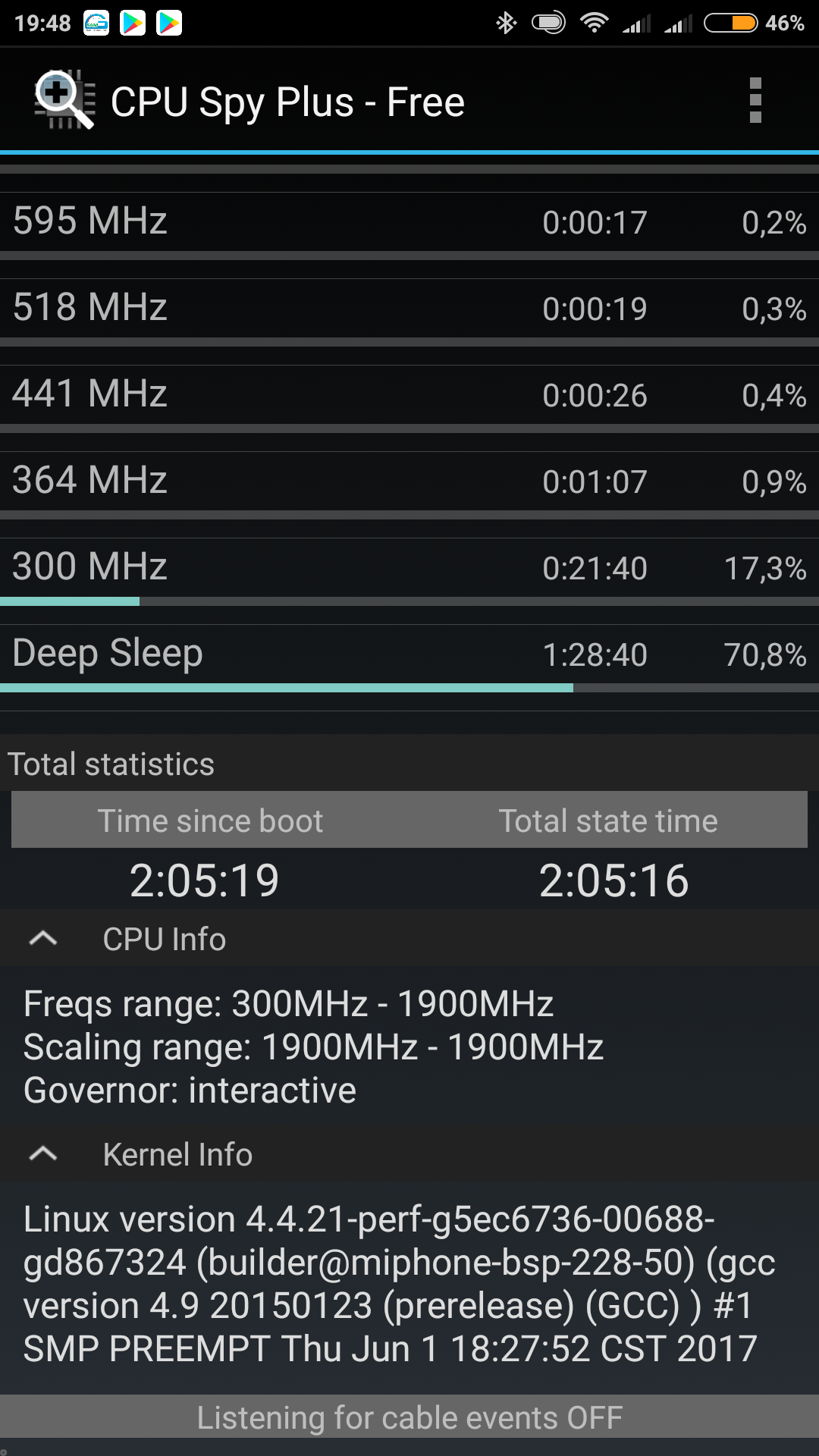Collapse the CPU Info section
Viewport: 819px width, 1456px height.
pyautogui.click(x=43, y=939)
